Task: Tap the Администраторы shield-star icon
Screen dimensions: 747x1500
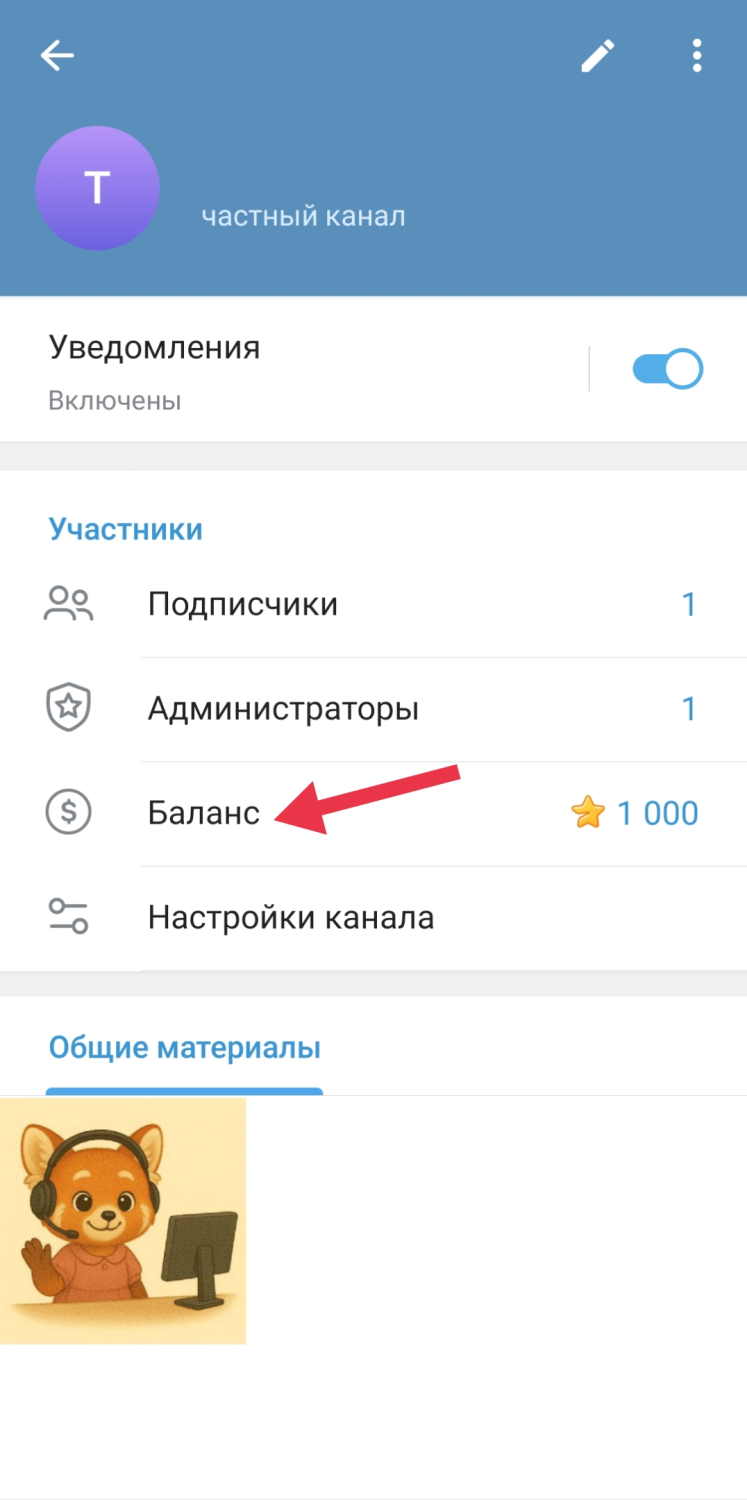Action: [x=67, y=707]
